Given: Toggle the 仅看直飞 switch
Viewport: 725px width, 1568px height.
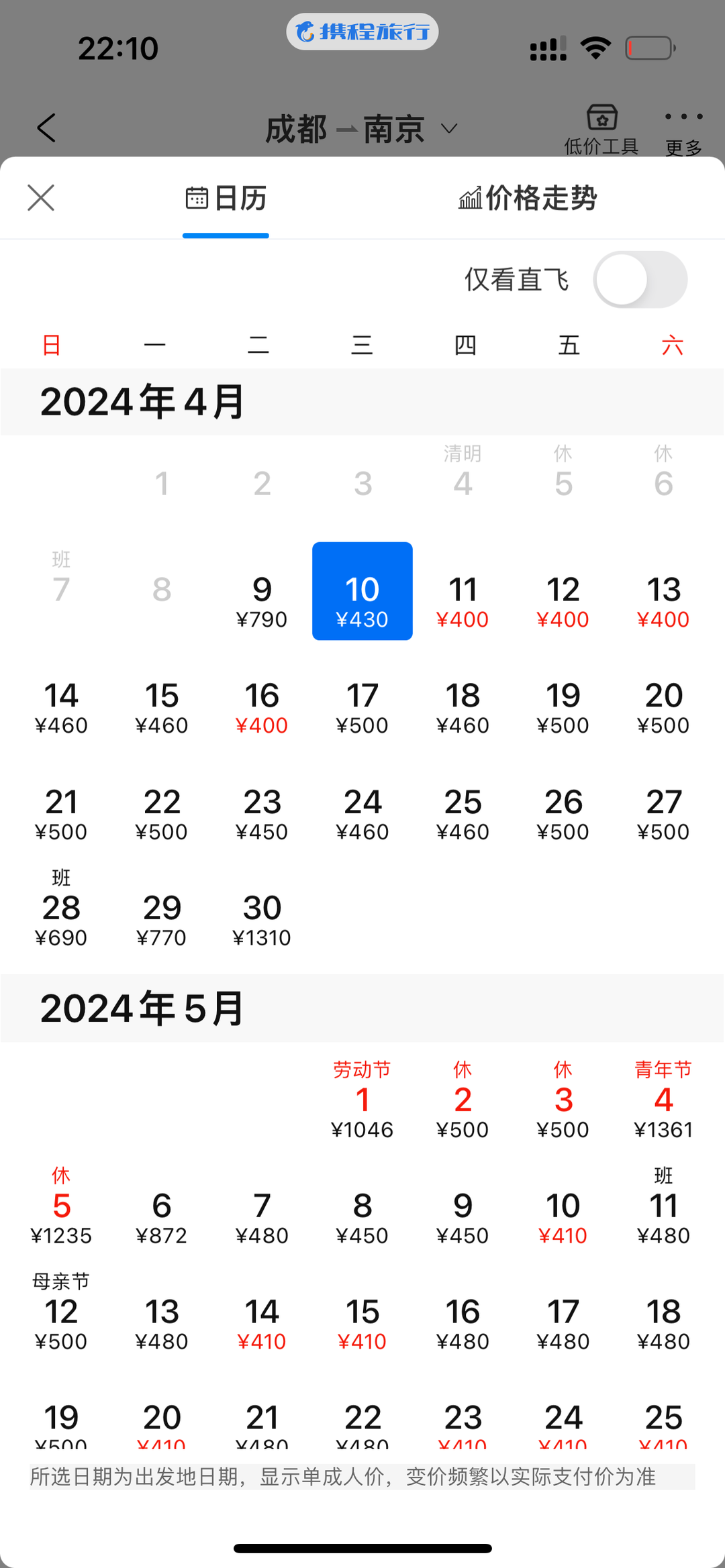Looking at the screenshot, I should tap(640, 280).
